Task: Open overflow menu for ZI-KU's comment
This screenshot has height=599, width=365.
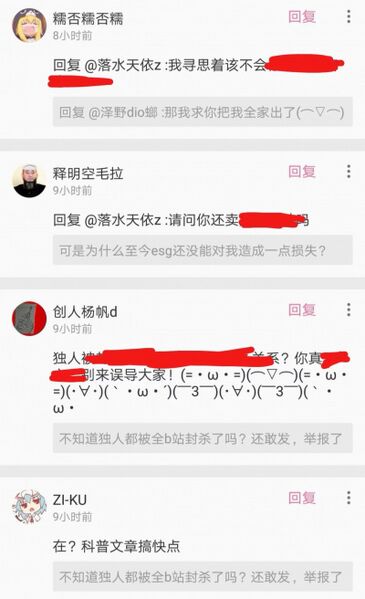Action: pyautogui.click(x=348, y=498)
